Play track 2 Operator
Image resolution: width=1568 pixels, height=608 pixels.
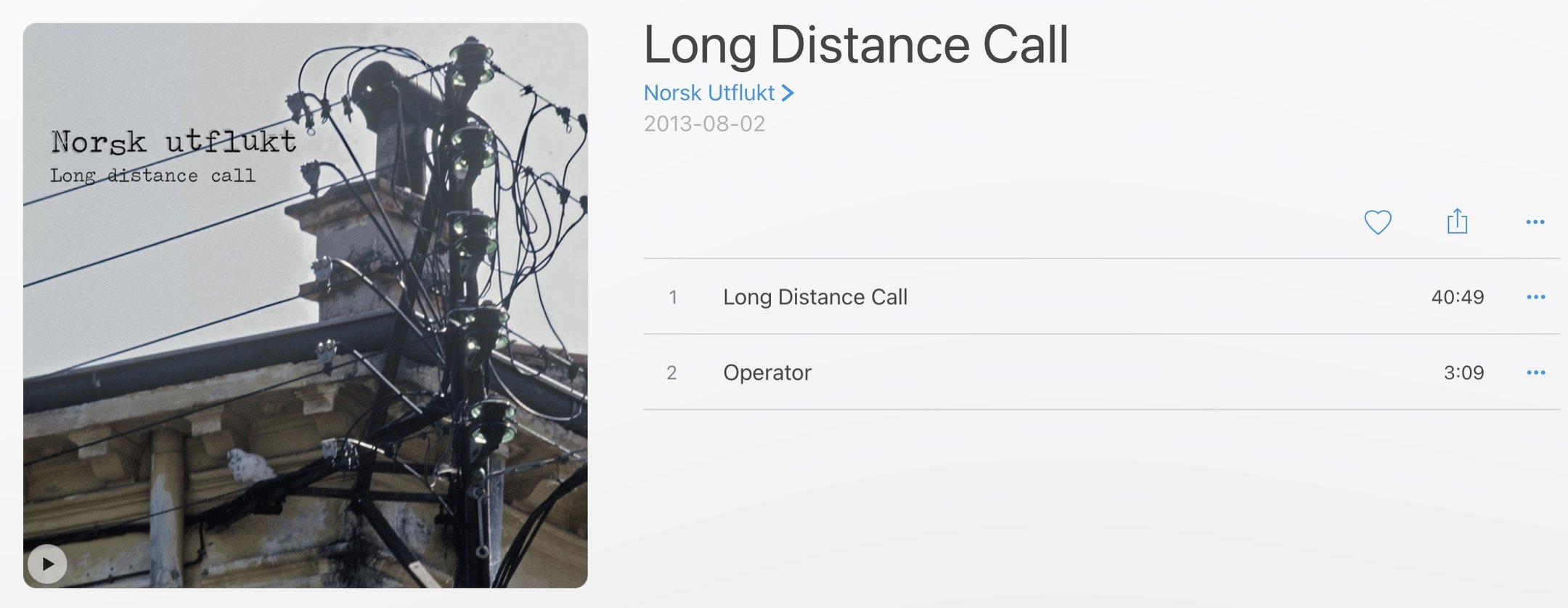(x=767, y=373)
